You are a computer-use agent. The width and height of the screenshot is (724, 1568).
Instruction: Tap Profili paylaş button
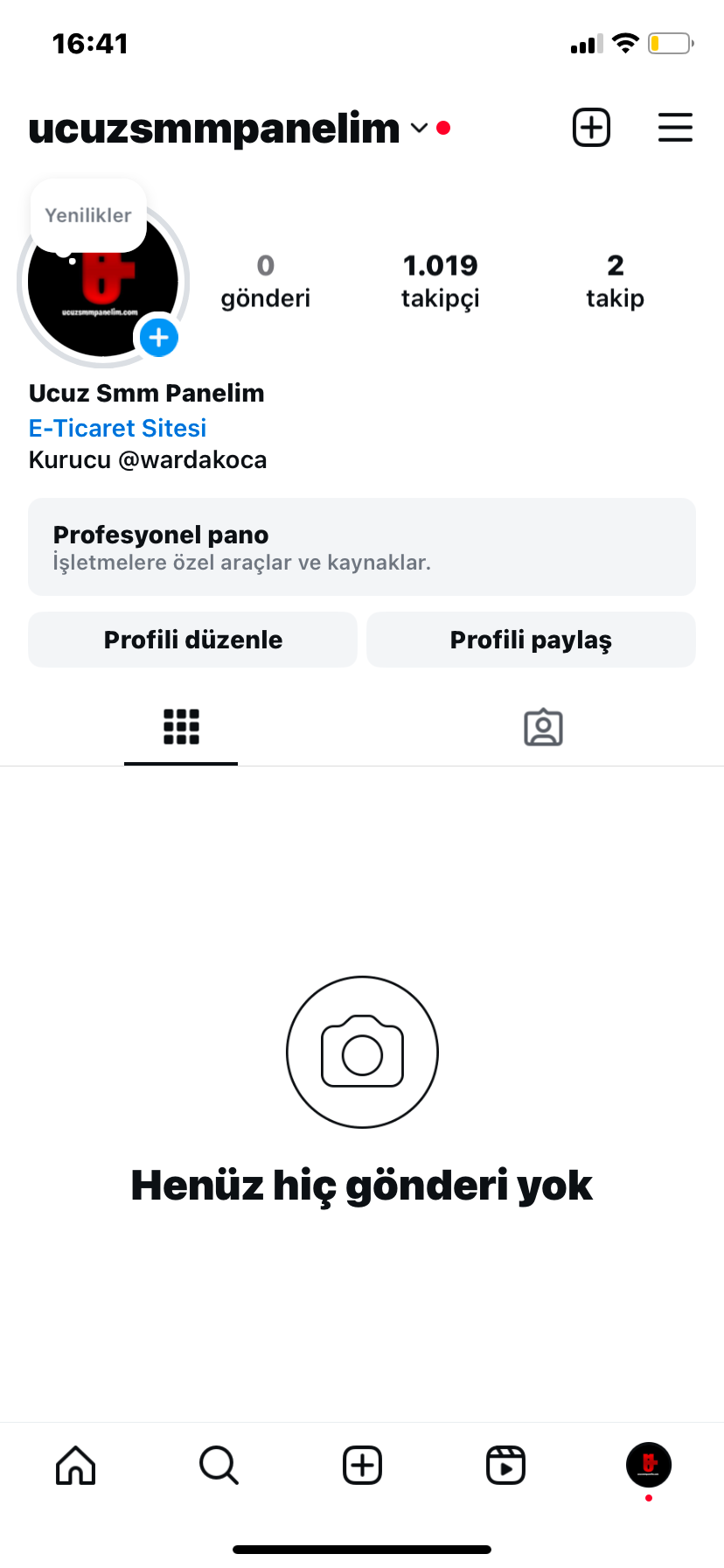(531, 640)
